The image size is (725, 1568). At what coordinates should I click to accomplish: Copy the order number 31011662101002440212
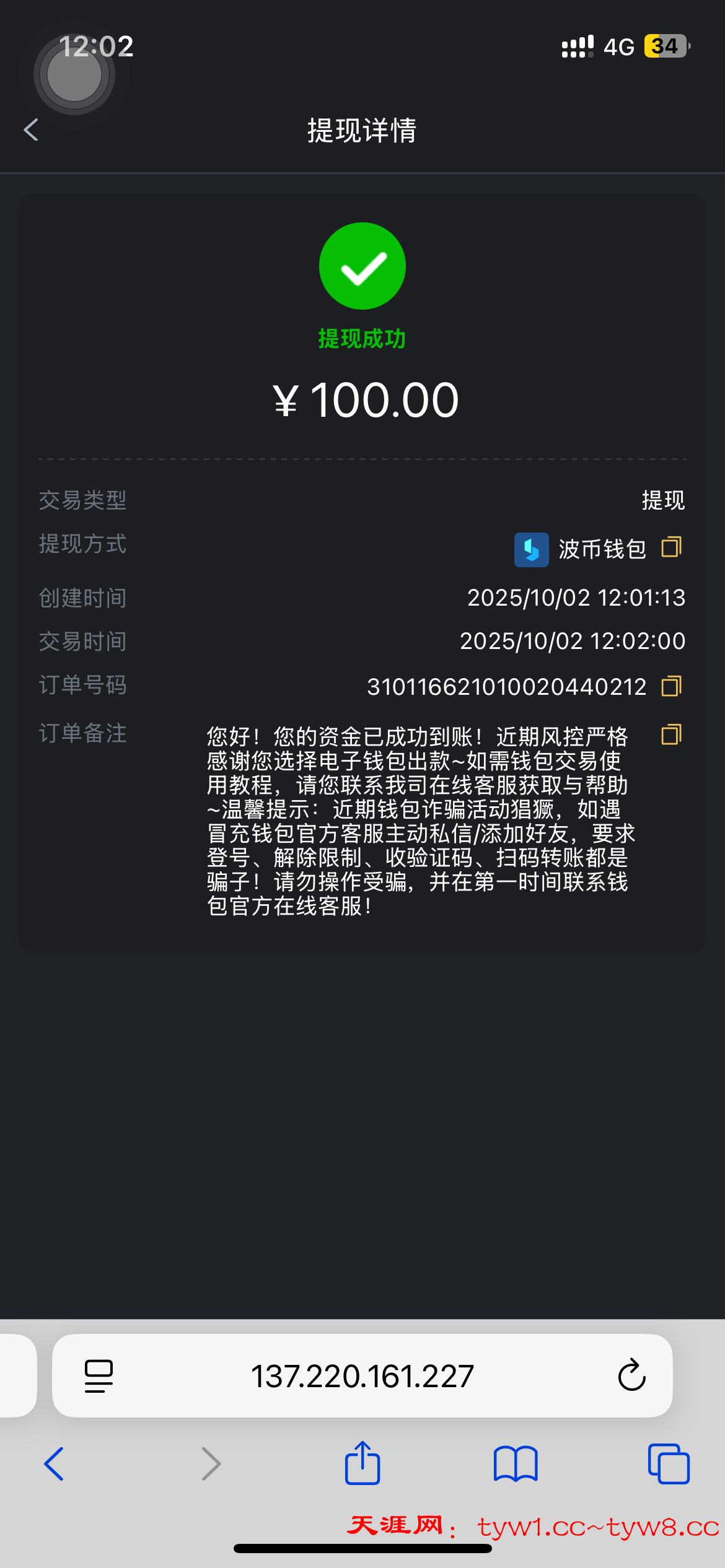point(672,686)
